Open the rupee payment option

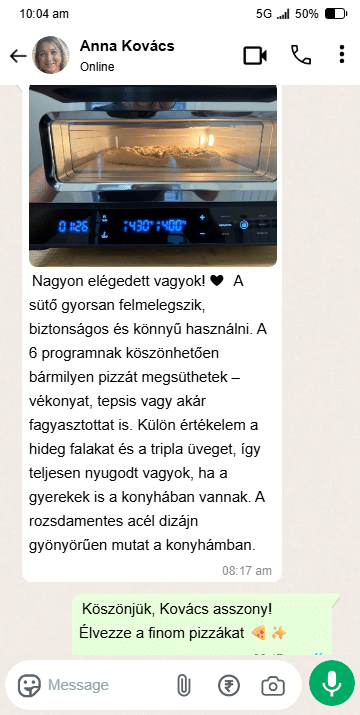point(229,685)
